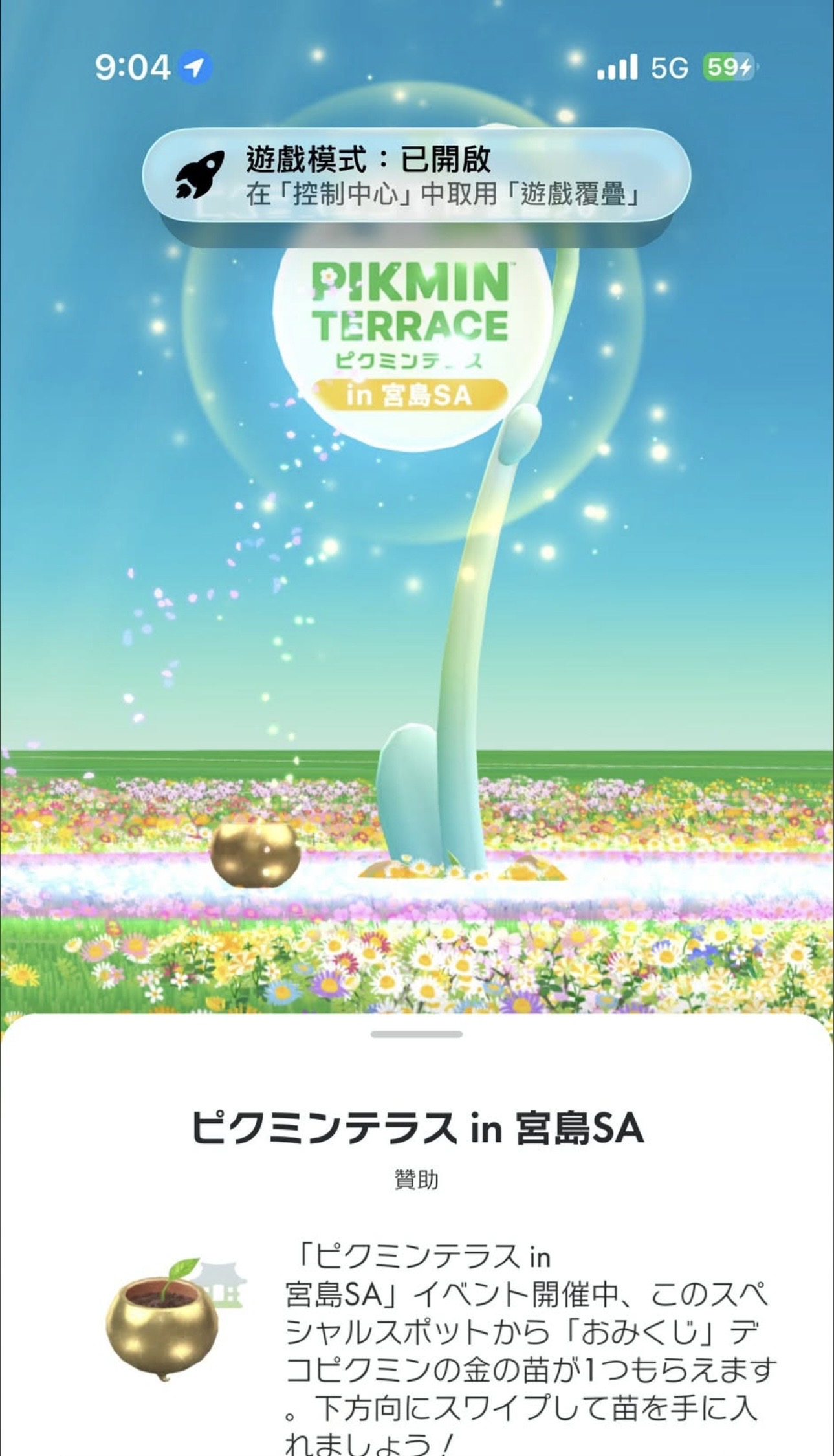This screenshot has height=1456, width=834.
Task: Tap the bottom sheet drag handle
Action: coord(416,1034)
